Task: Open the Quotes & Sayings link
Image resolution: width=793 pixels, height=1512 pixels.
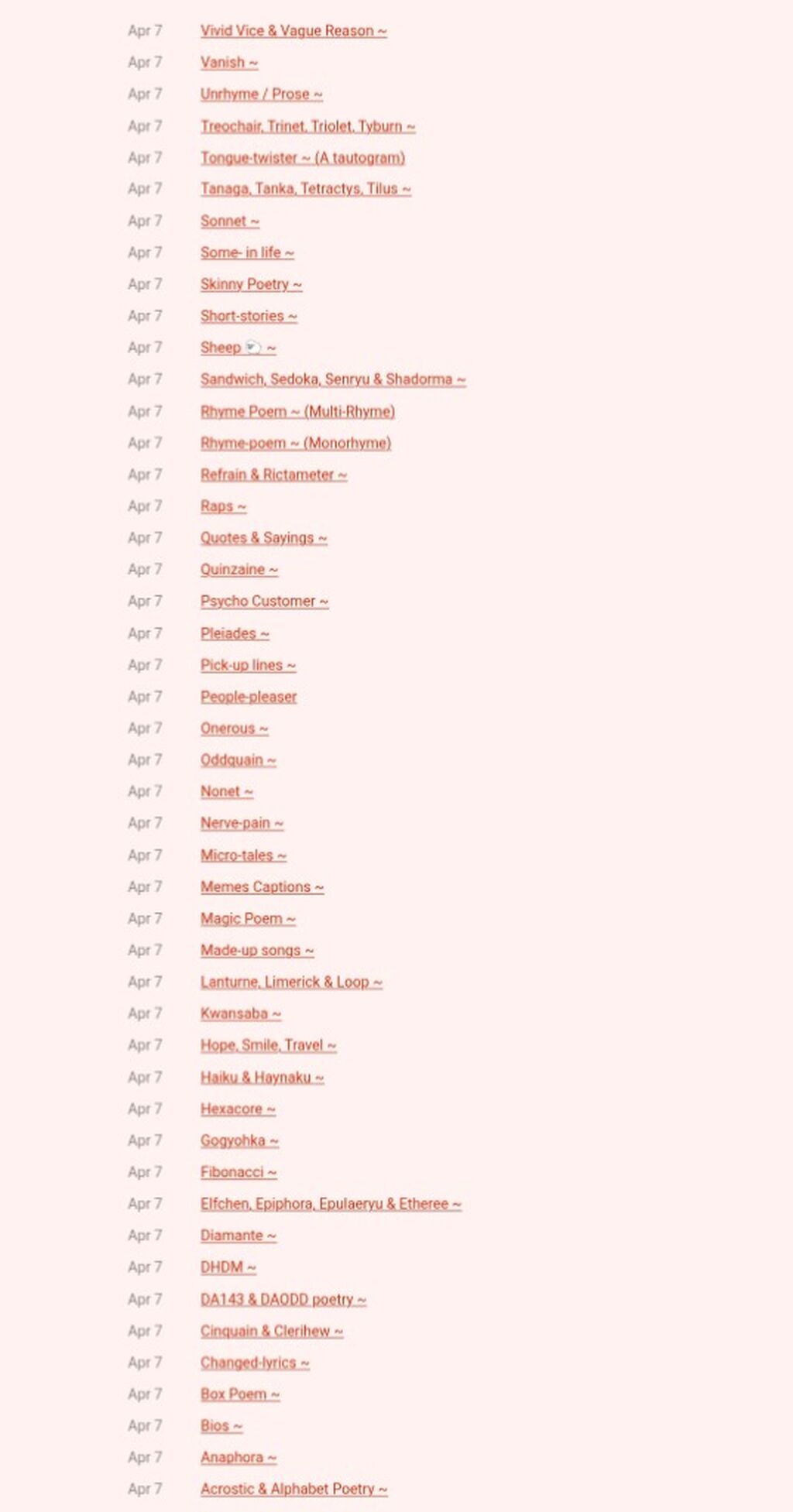Action: tap(264, 538)
